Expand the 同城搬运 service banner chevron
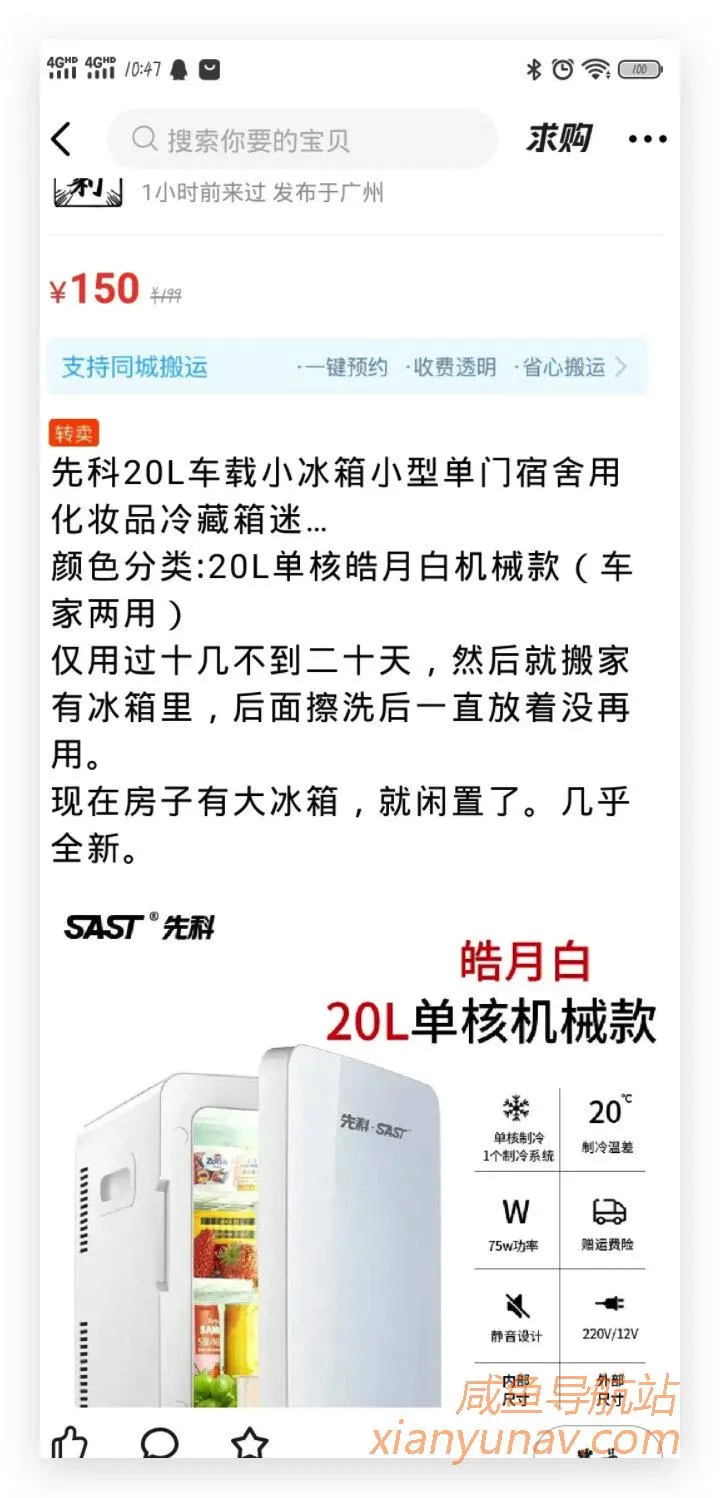The height and width of the screenshot is (1498, 720). [625, 367]
